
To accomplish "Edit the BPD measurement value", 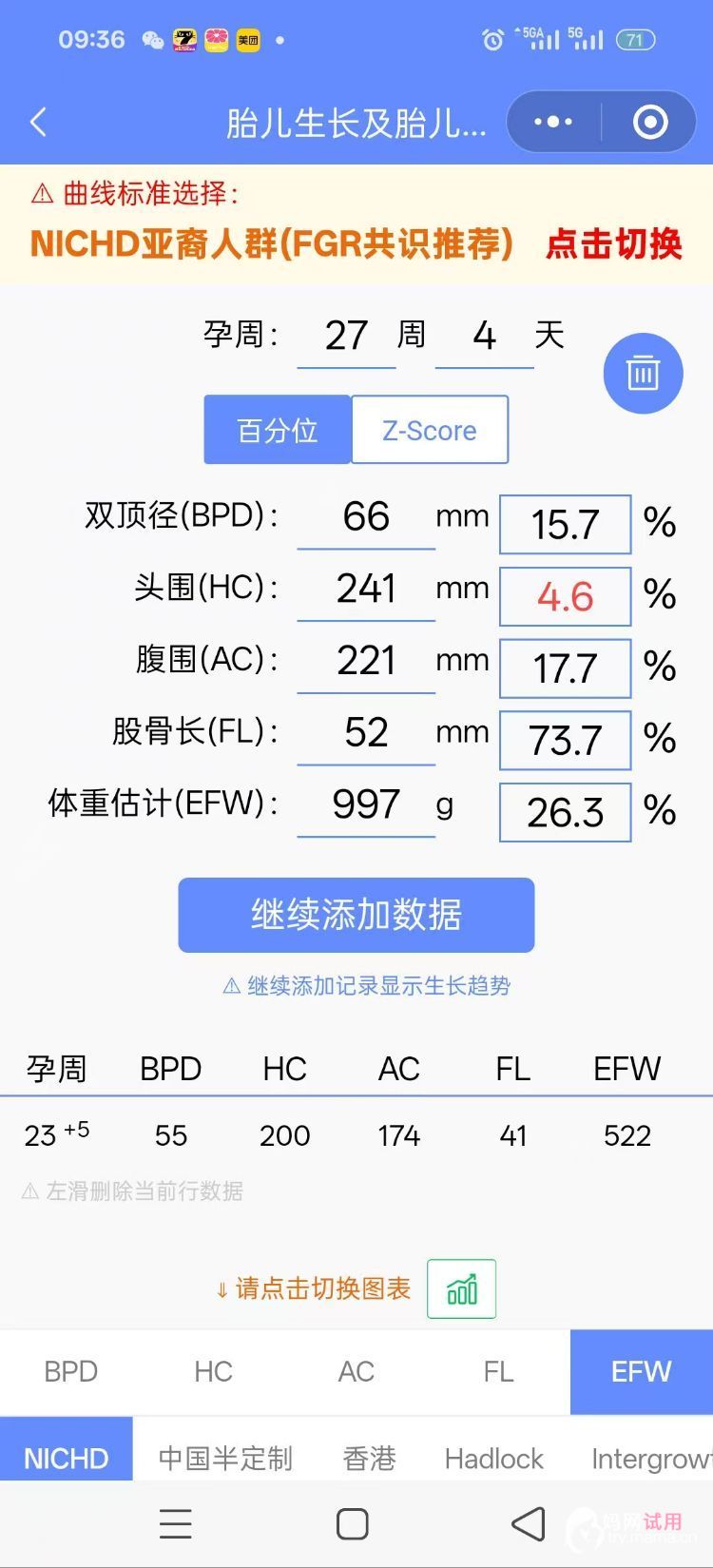I will (366, 518).
